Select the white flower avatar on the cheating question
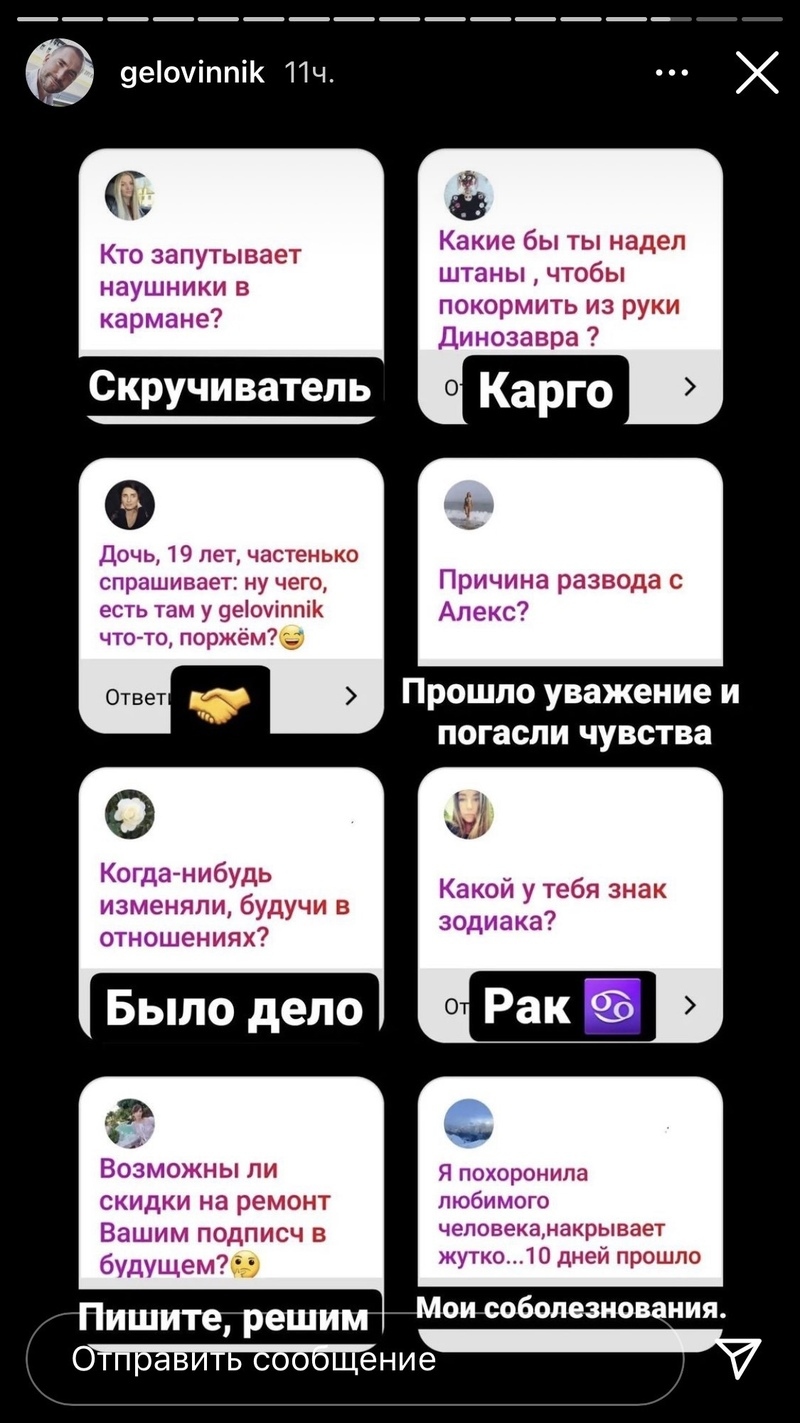The width and height of the screenshot is (800, 1423). point(128,814)
